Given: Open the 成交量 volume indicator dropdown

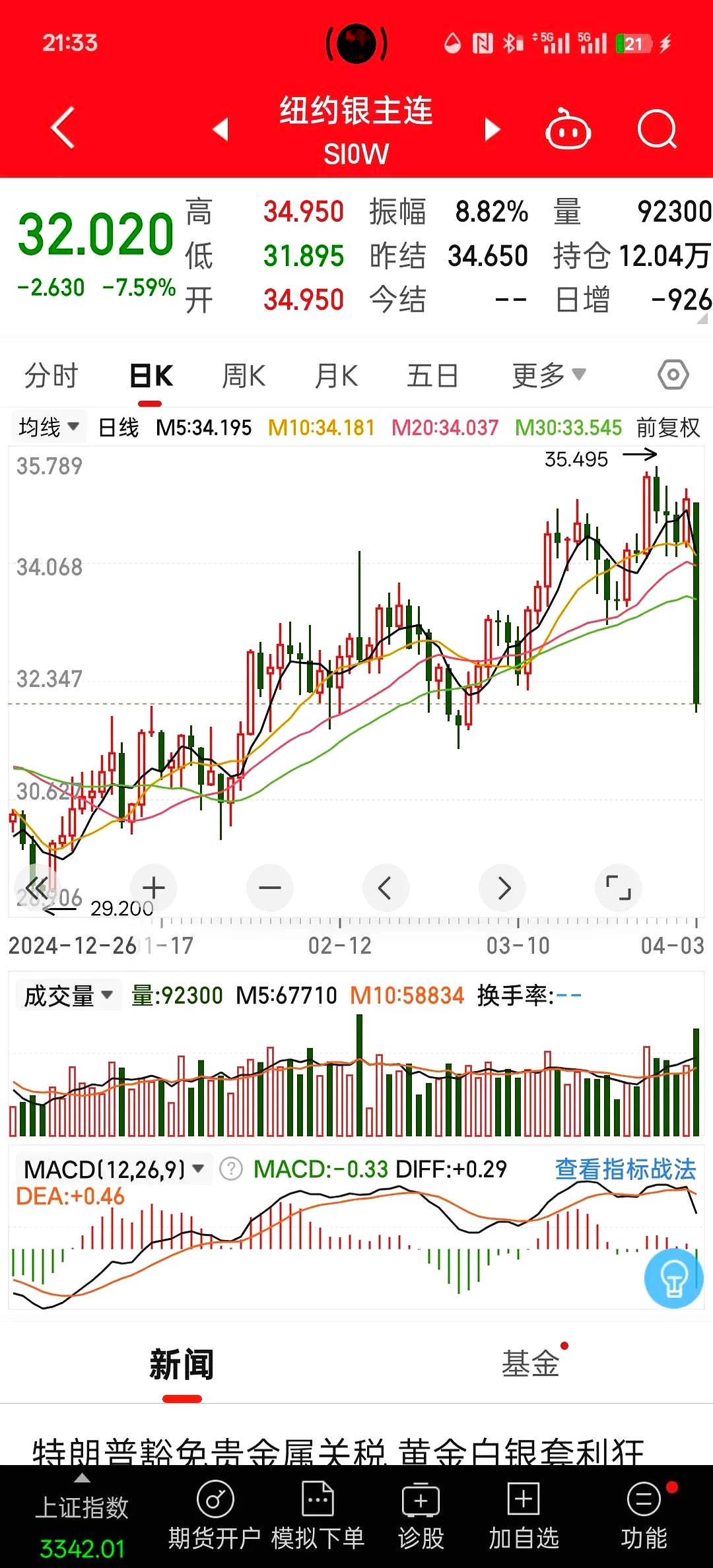Looking at the screenshot, I should pyautogui.click(x=68, y=995).
